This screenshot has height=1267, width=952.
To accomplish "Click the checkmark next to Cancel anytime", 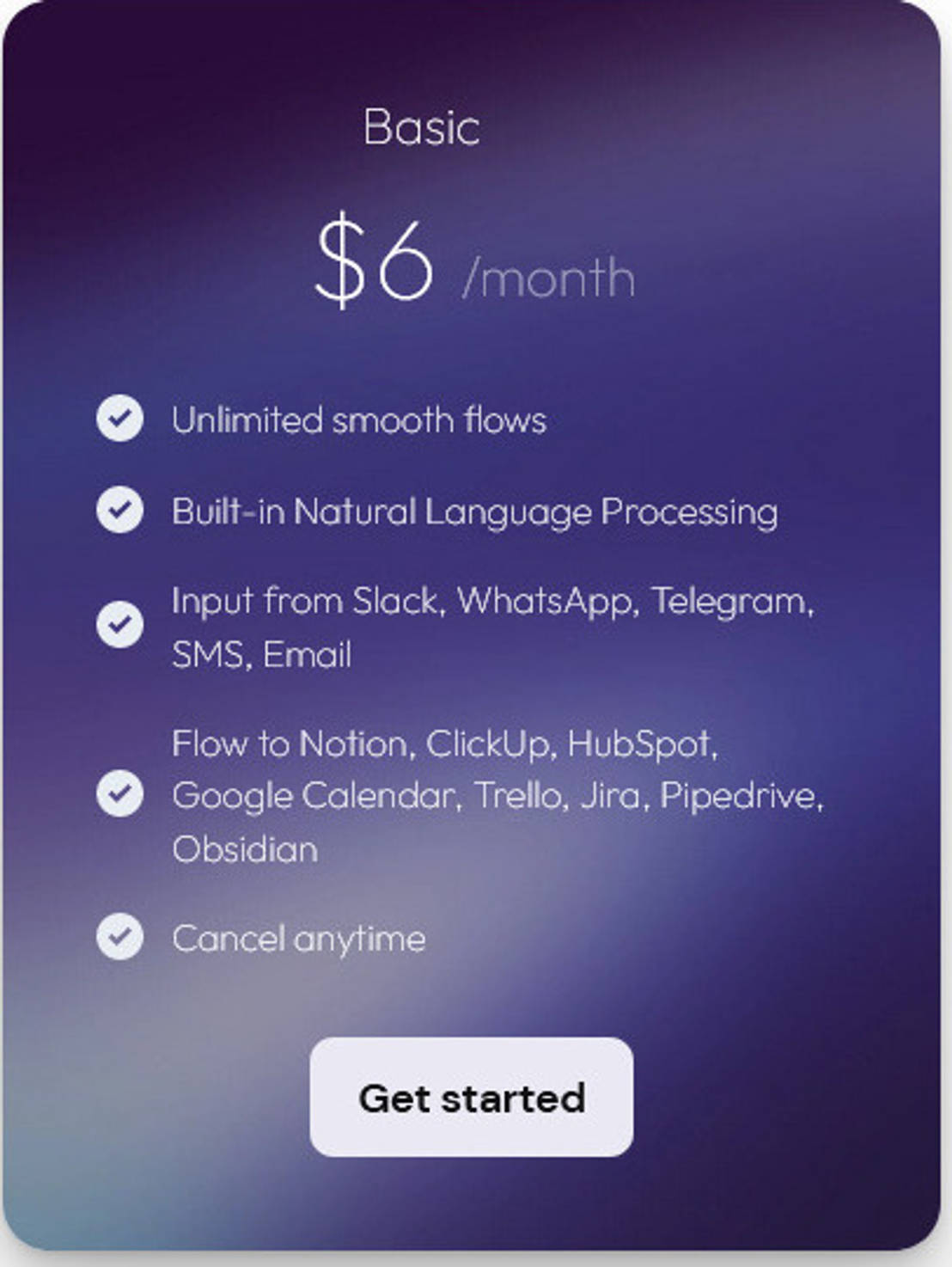I will point(121,935).
